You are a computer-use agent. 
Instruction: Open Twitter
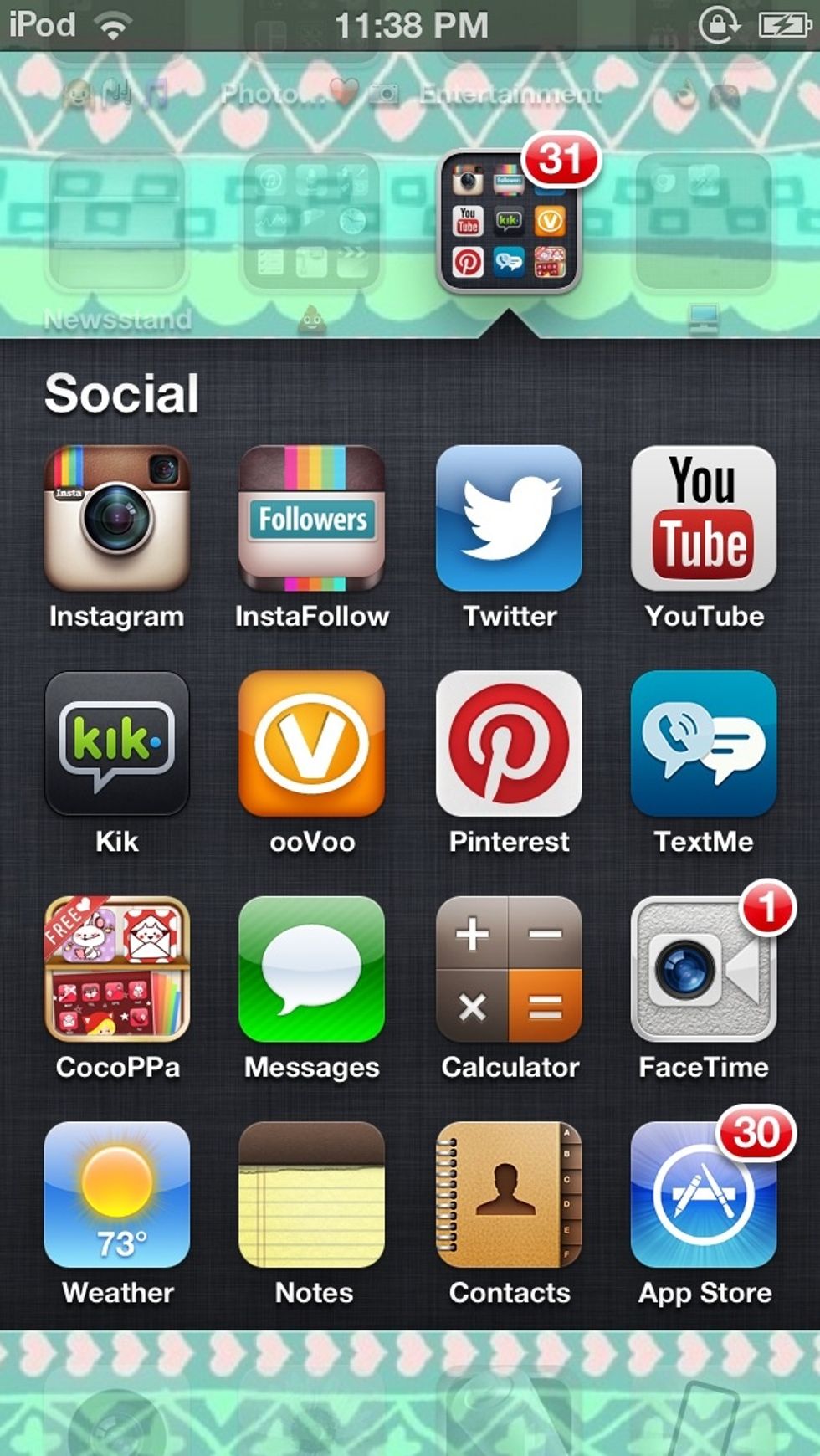pos(509,519)
